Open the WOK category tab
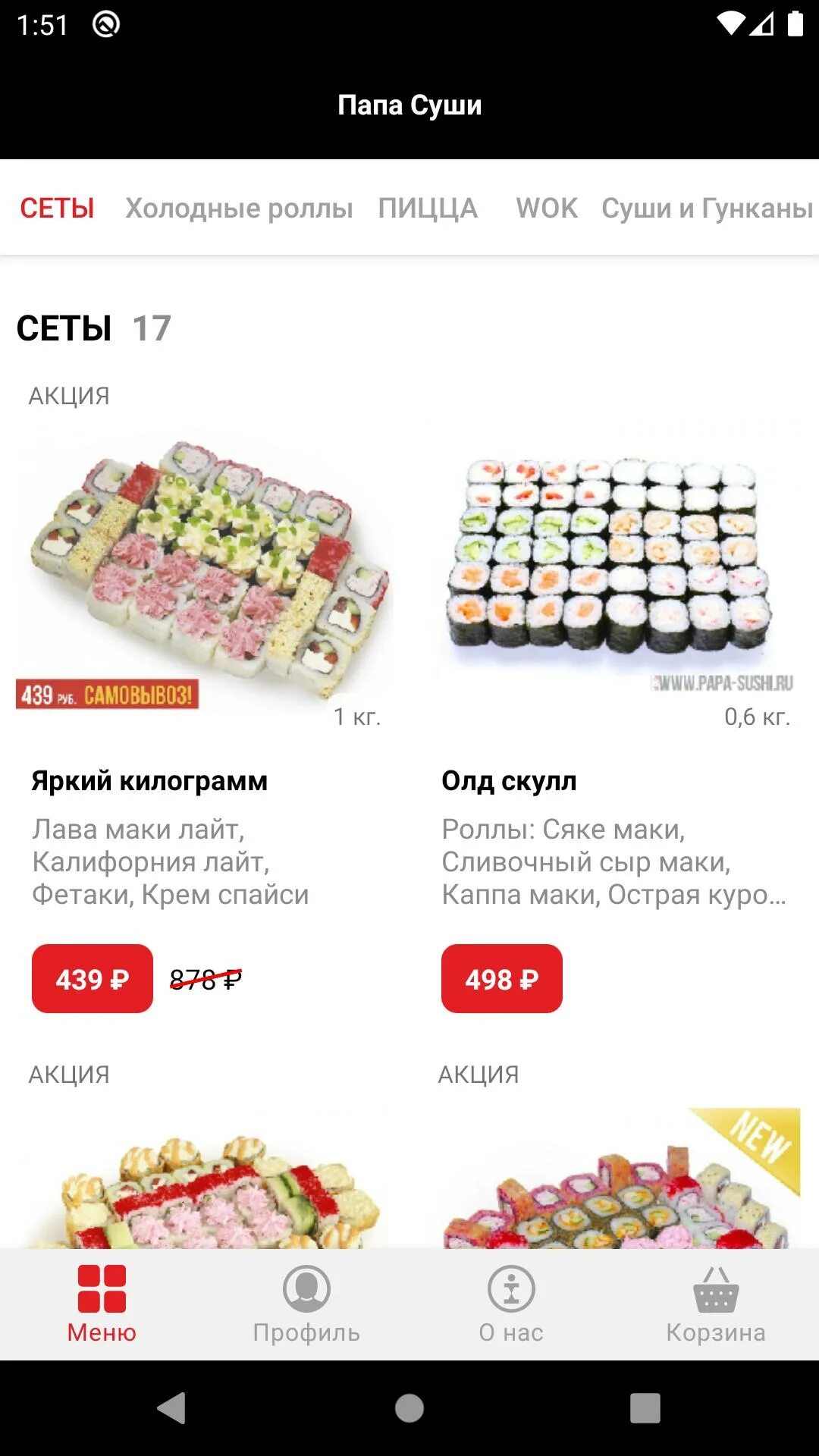The width and height of the screenshot is (819, 1456). click(546, 208)
